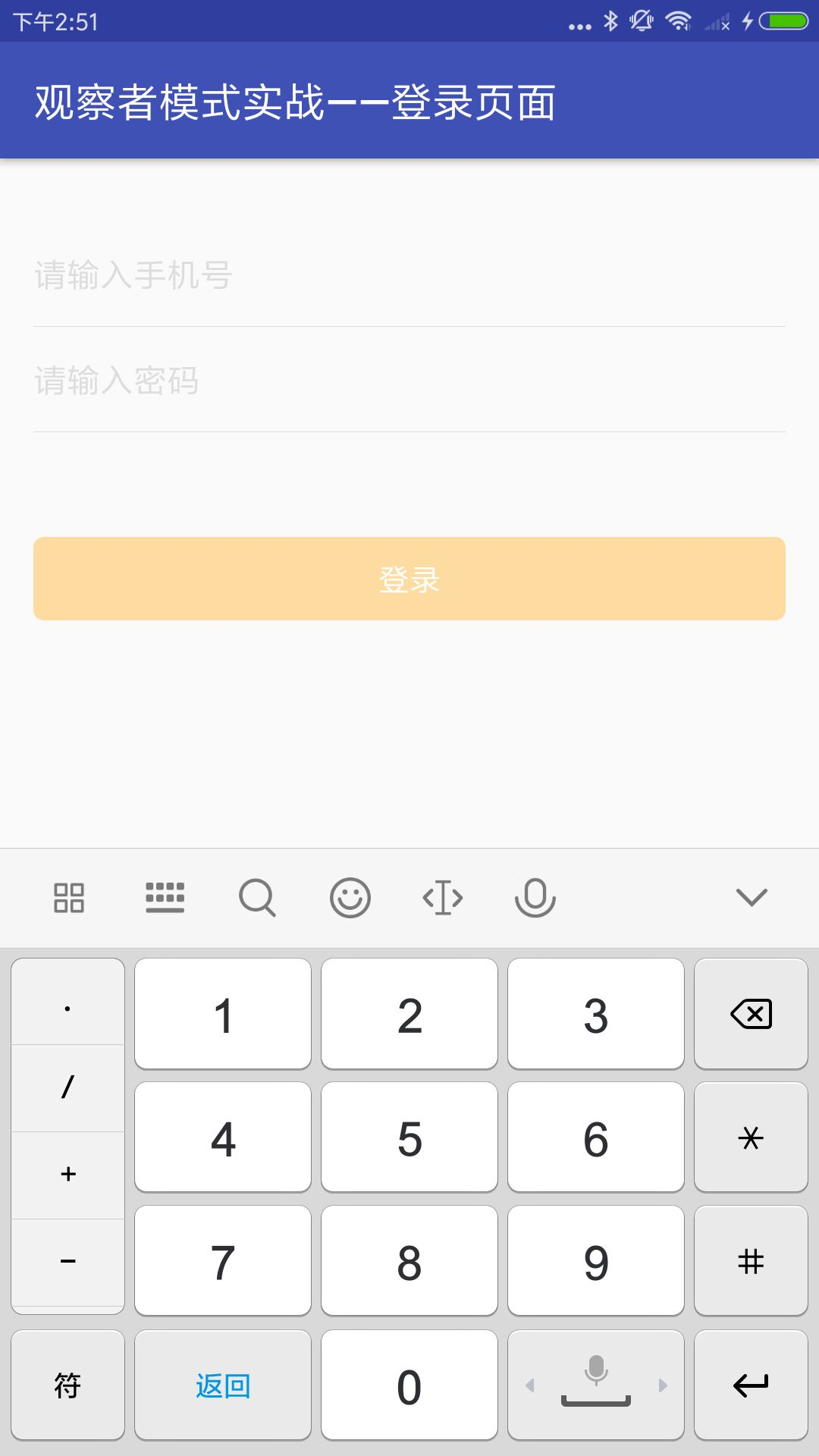
Task: Tap the 返回 key on keyboard
Action: (x=223, y=1385)
